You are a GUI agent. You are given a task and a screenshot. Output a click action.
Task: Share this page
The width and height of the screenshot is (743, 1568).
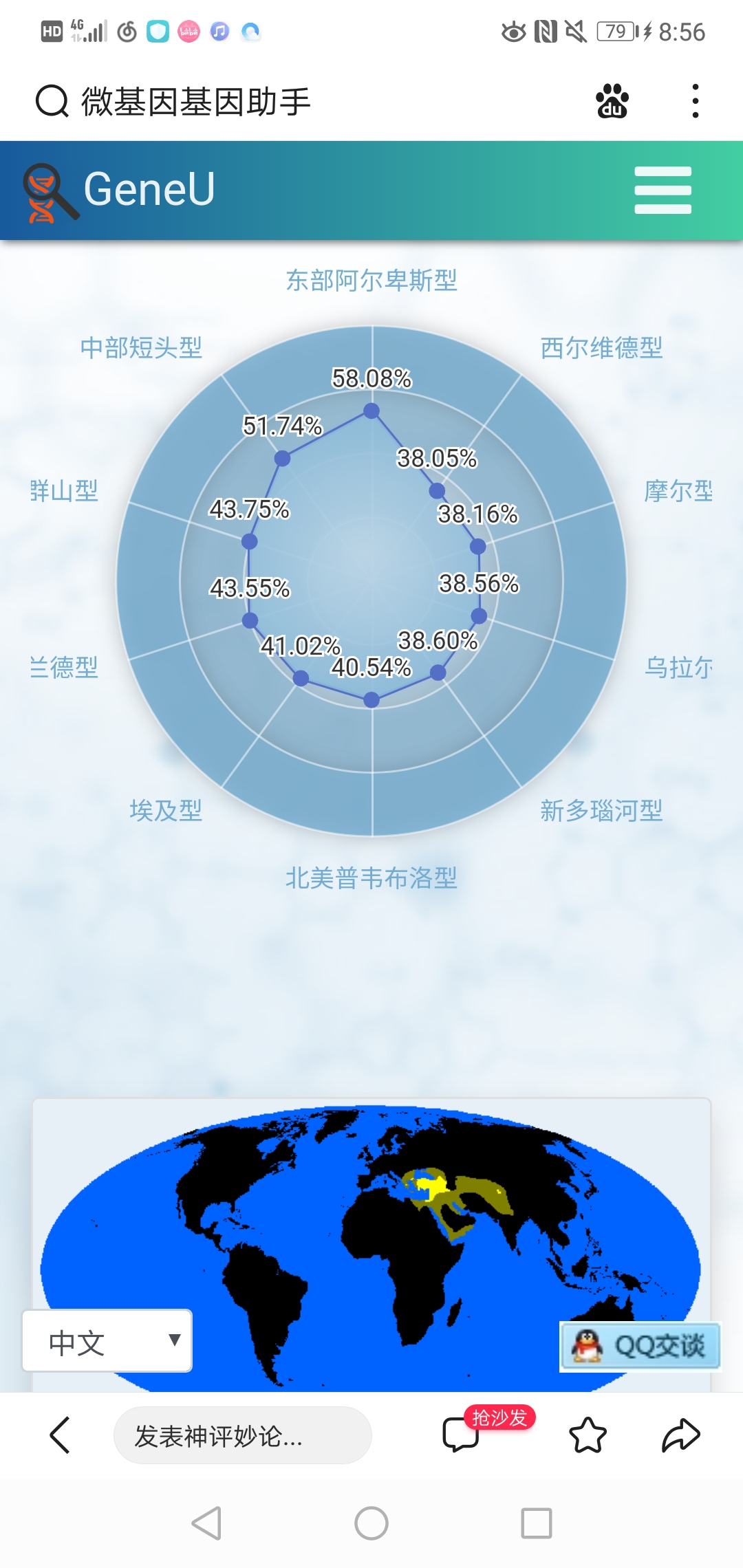681,1435
